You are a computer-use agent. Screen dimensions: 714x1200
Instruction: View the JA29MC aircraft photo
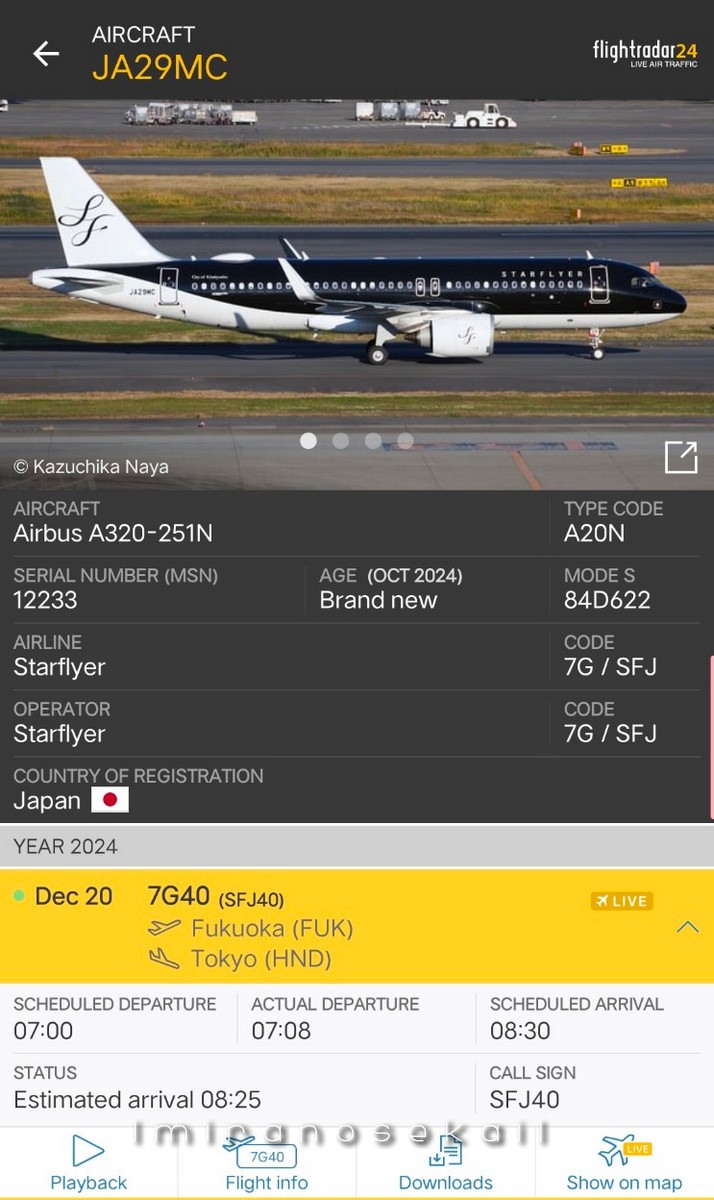point(357,294)
